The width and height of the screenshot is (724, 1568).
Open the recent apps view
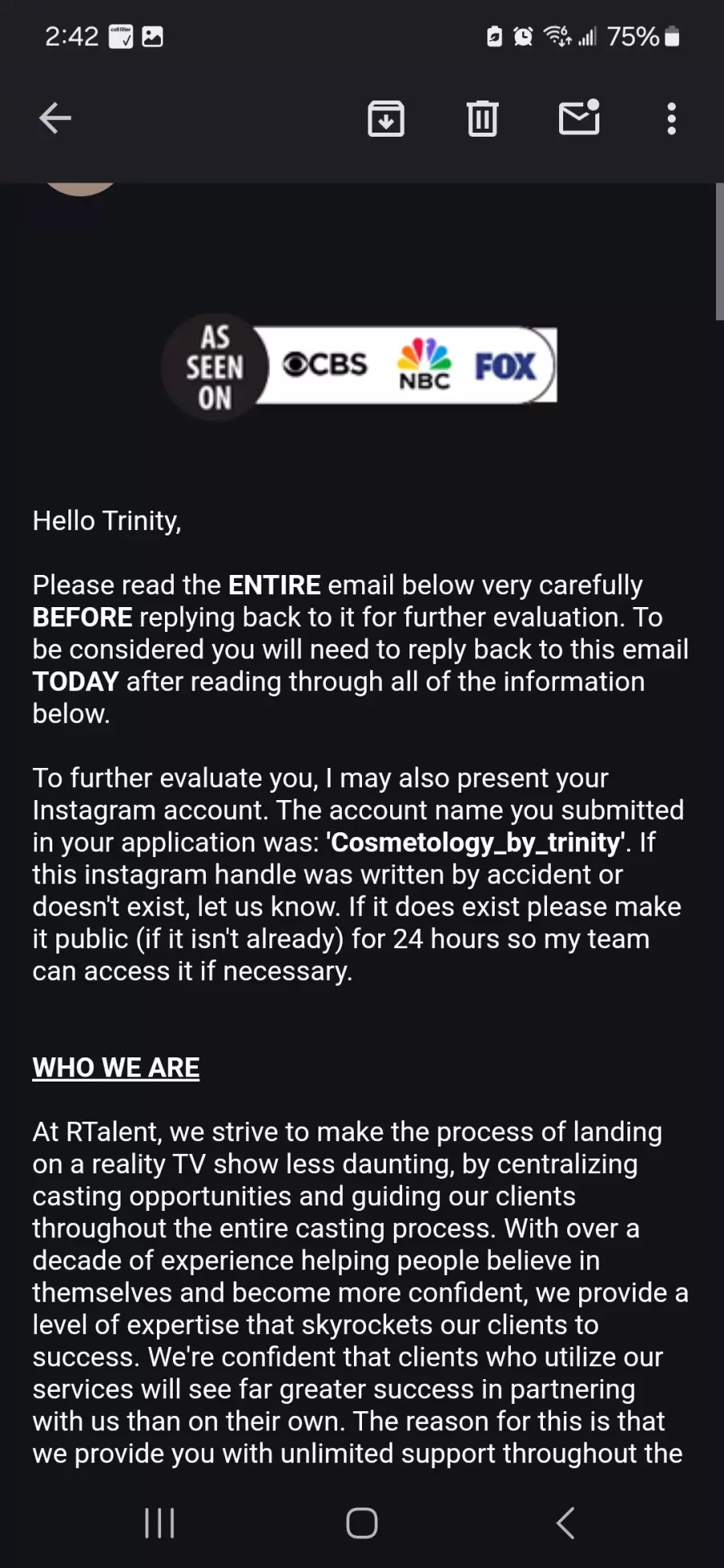159,1522
